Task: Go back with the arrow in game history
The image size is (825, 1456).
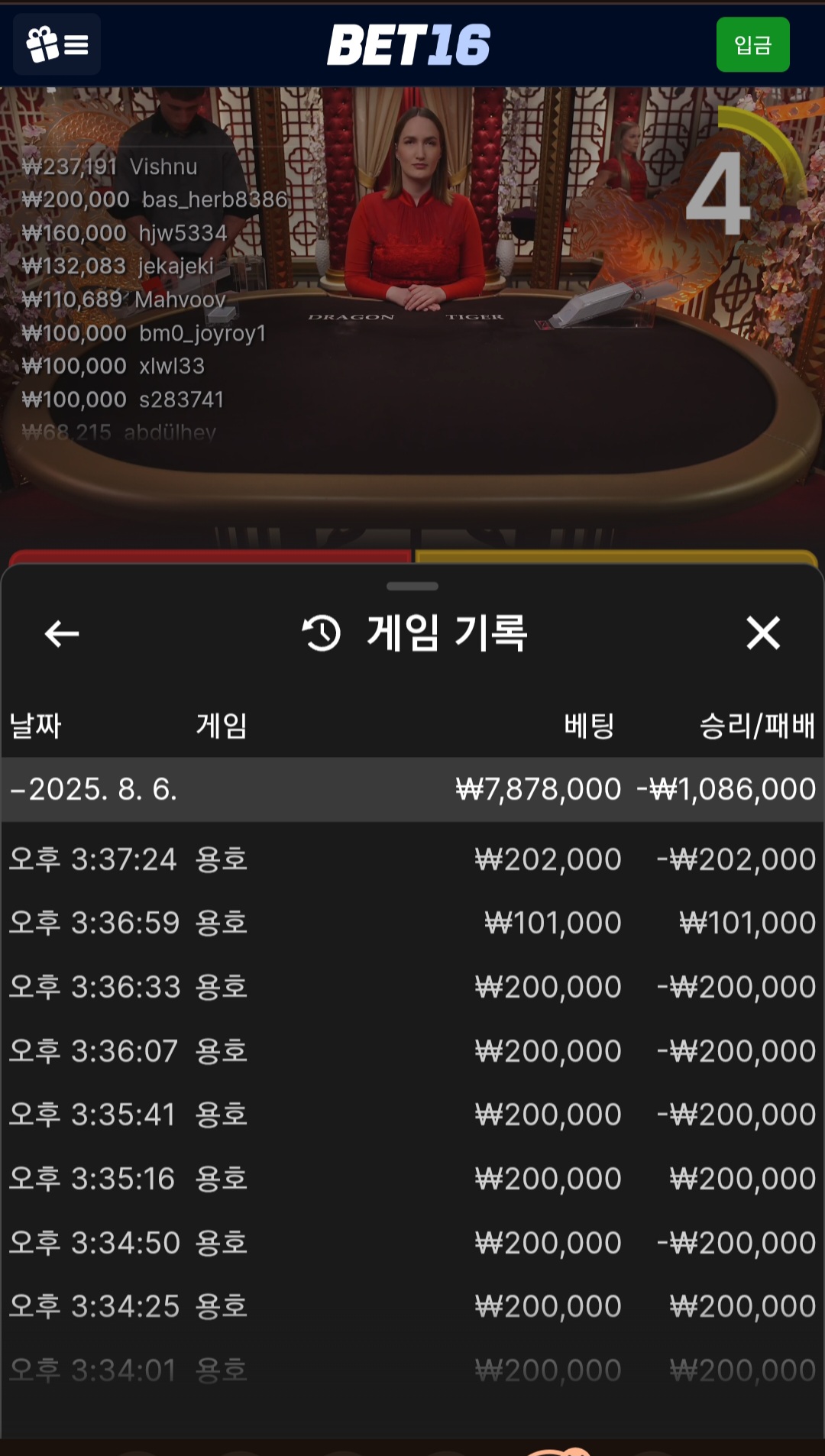Action: 62,633
